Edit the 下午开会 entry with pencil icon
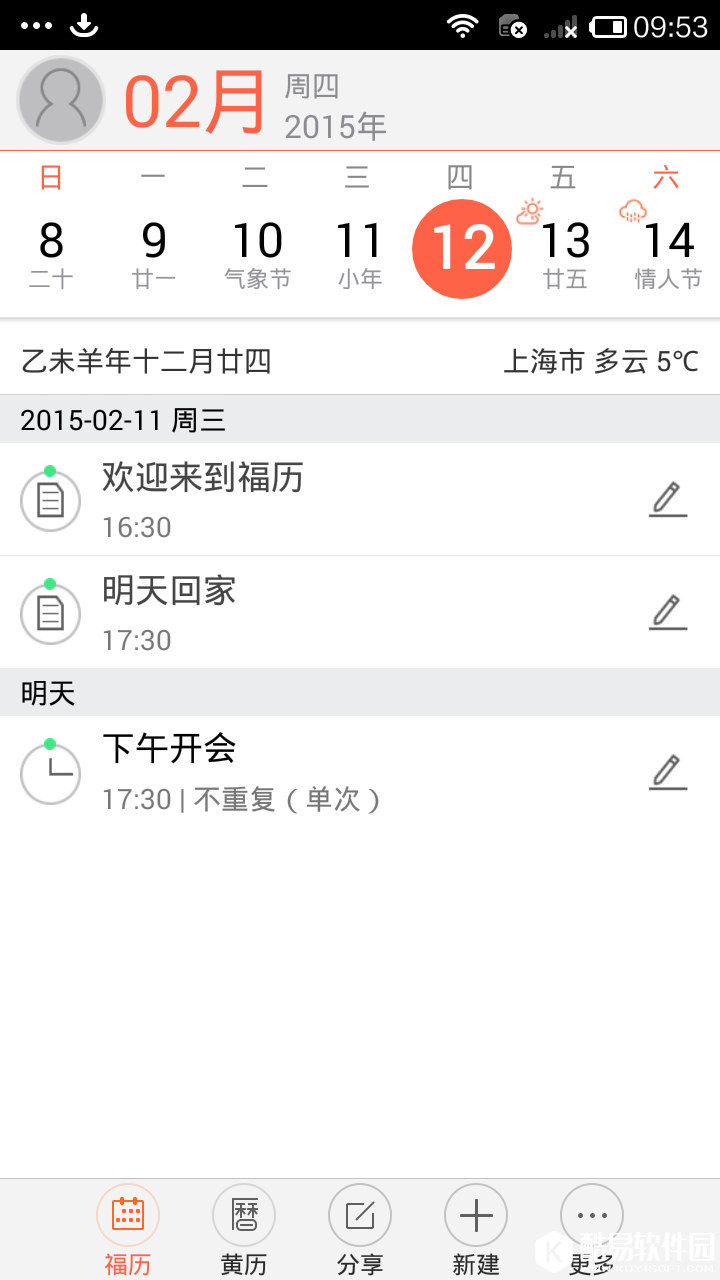The width and height of the screenshot is (720, 1280). tap(668, 772)
